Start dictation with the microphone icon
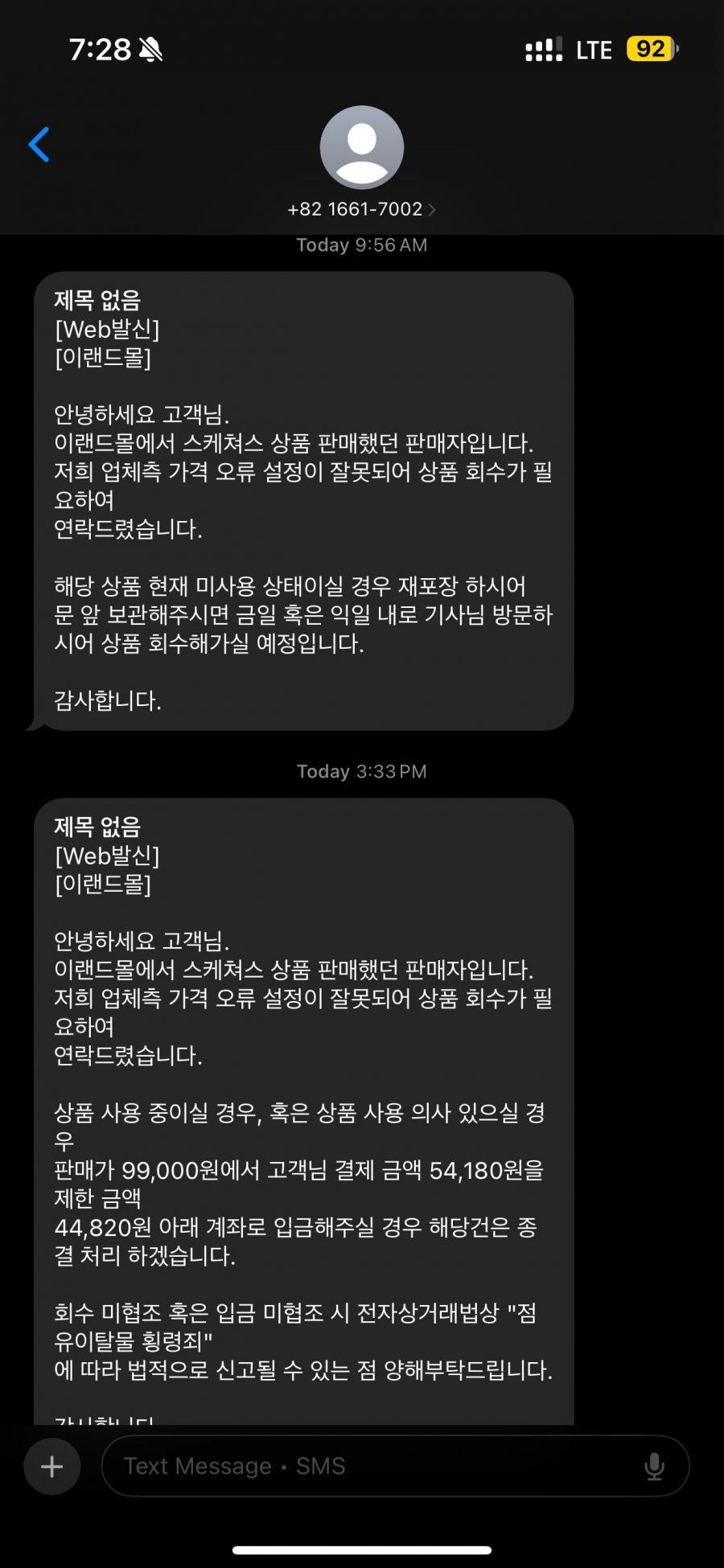 [x=654, y=1467]
